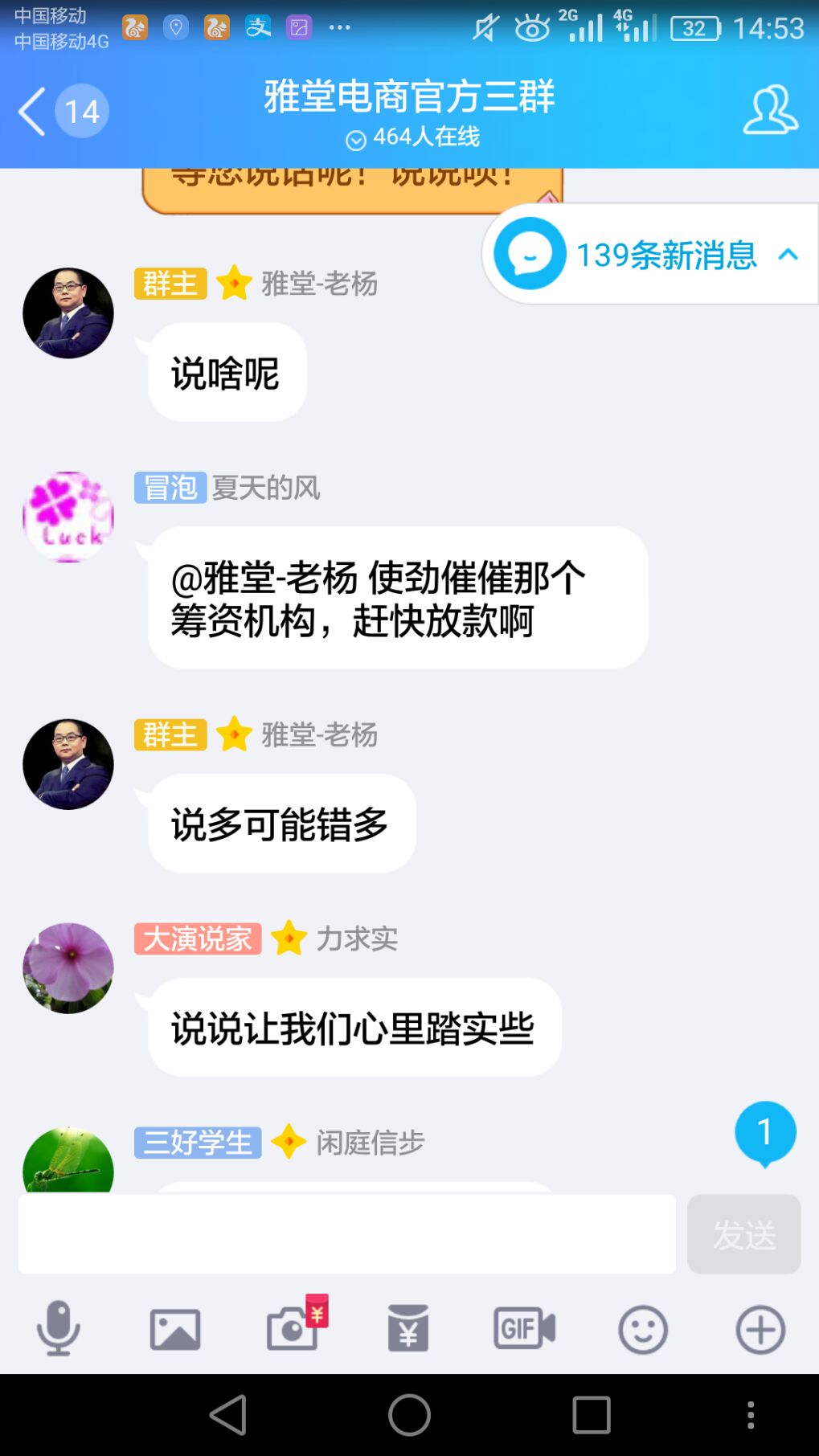
Task: Open the group members and info icon
Action: point(769,110)
